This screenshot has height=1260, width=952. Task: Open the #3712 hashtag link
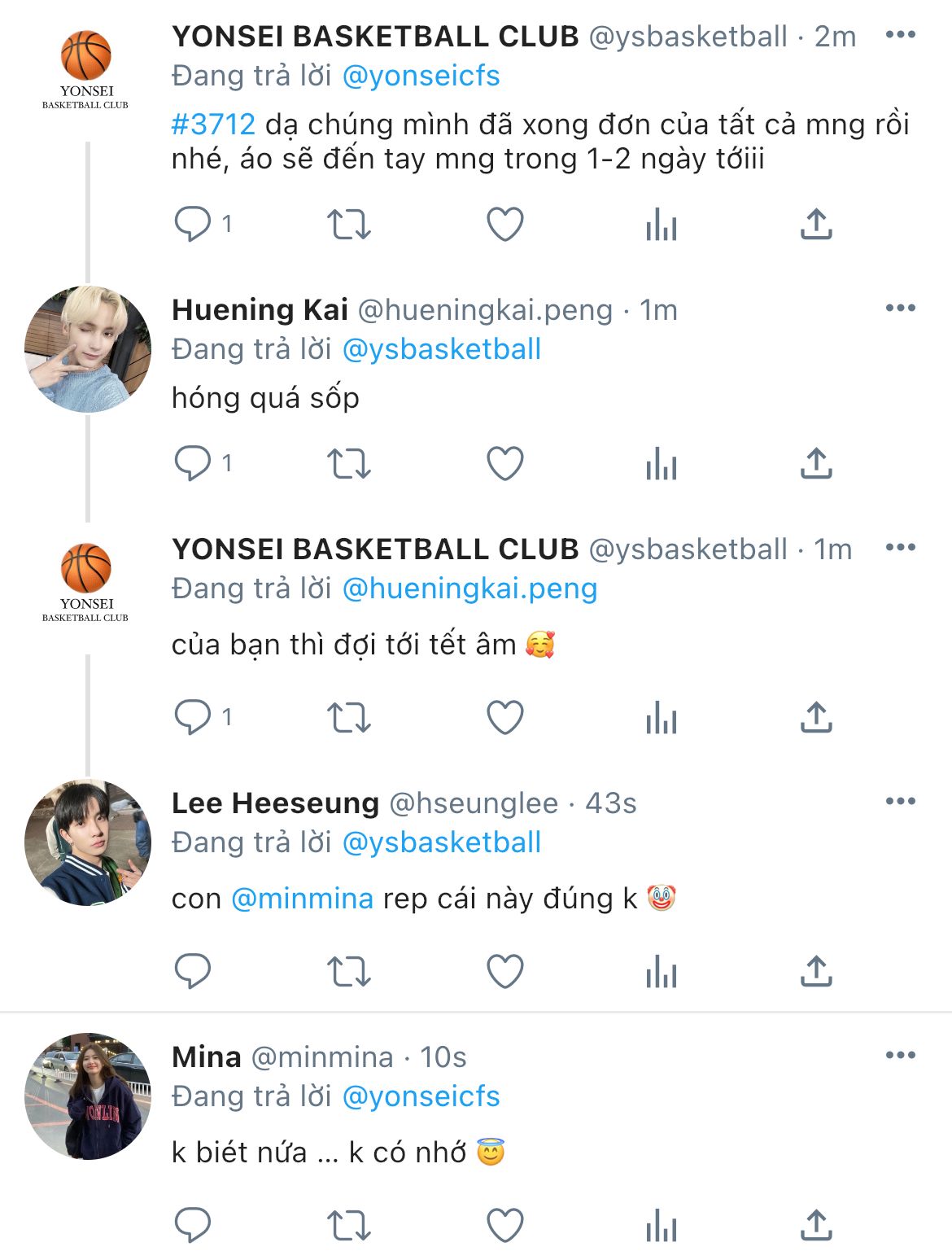tap(213, 125)
